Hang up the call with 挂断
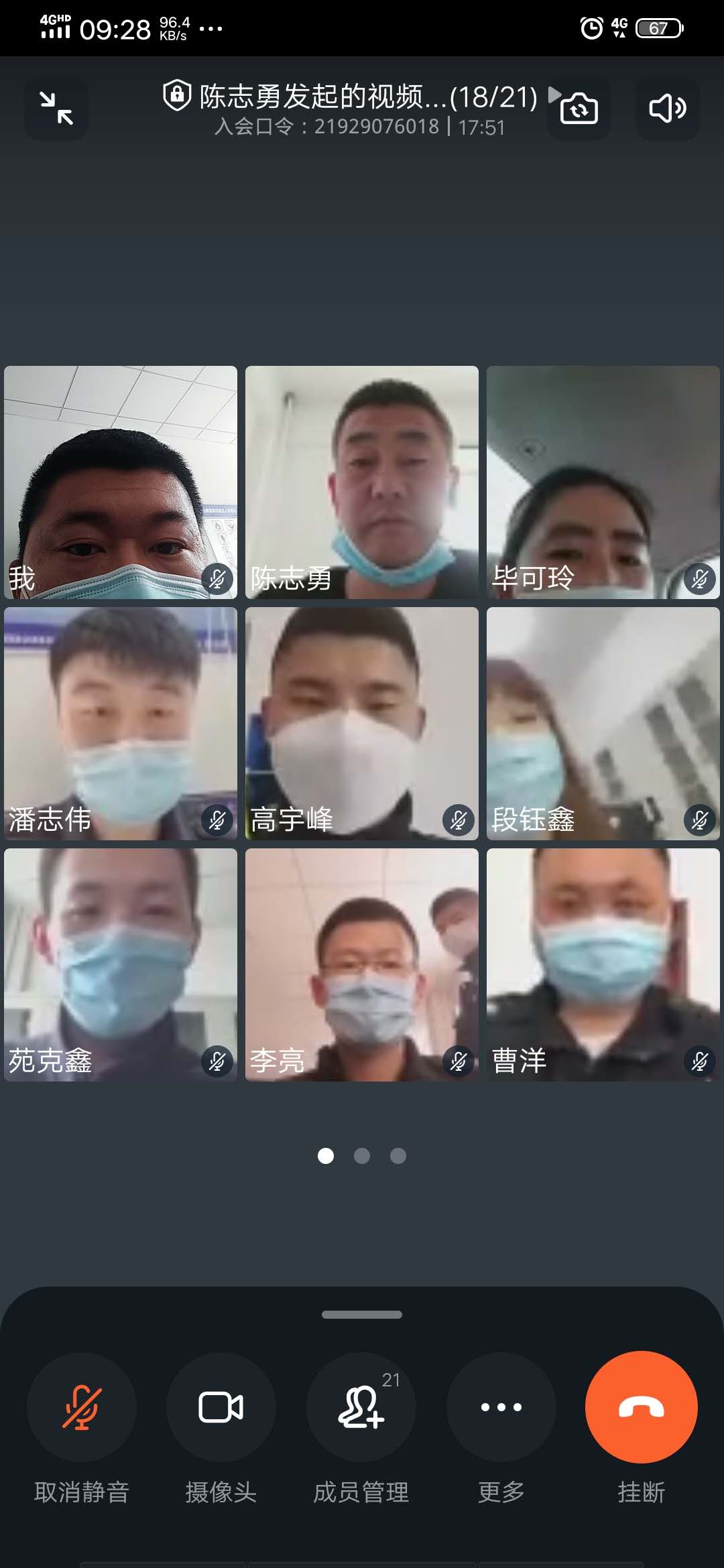Viewport: 724px width, 1568px height. [642, 1407]
